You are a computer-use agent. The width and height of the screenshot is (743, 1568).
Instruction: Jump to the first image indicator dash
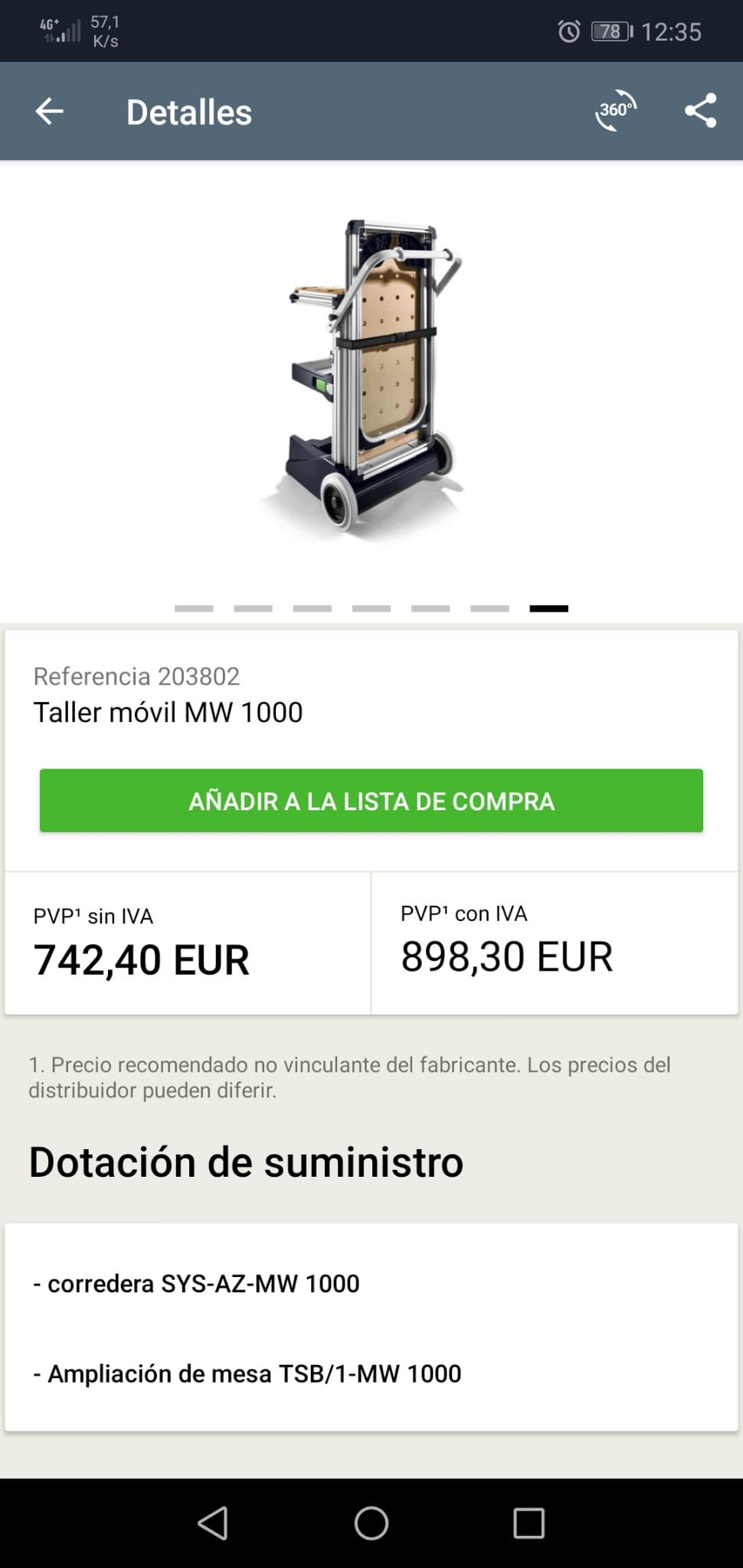point(194,609)
